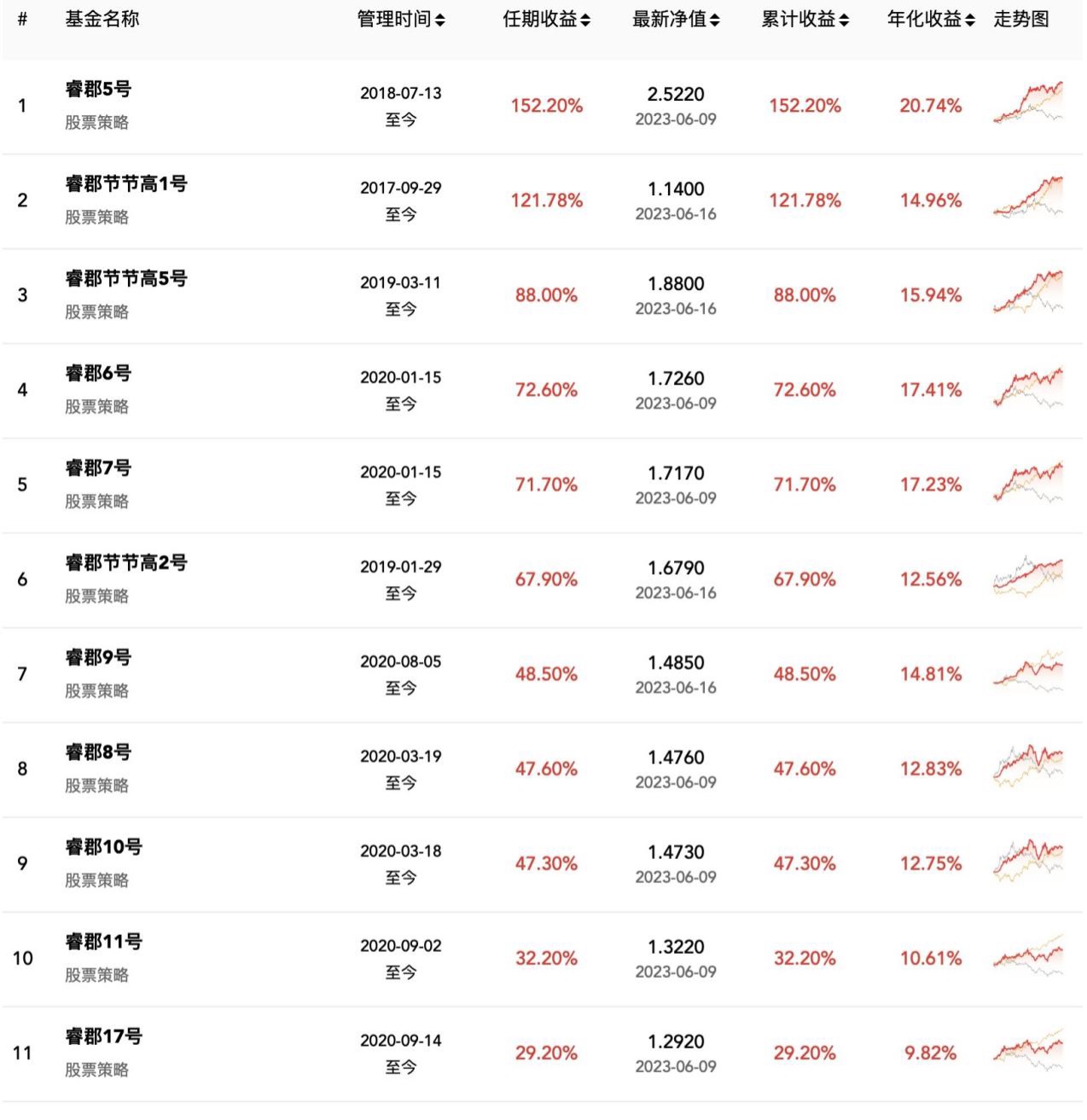Viewport: 1087px width, 1120px height.
Task: Open 睿郡9号 fund details
Action: tap(98, 658)
